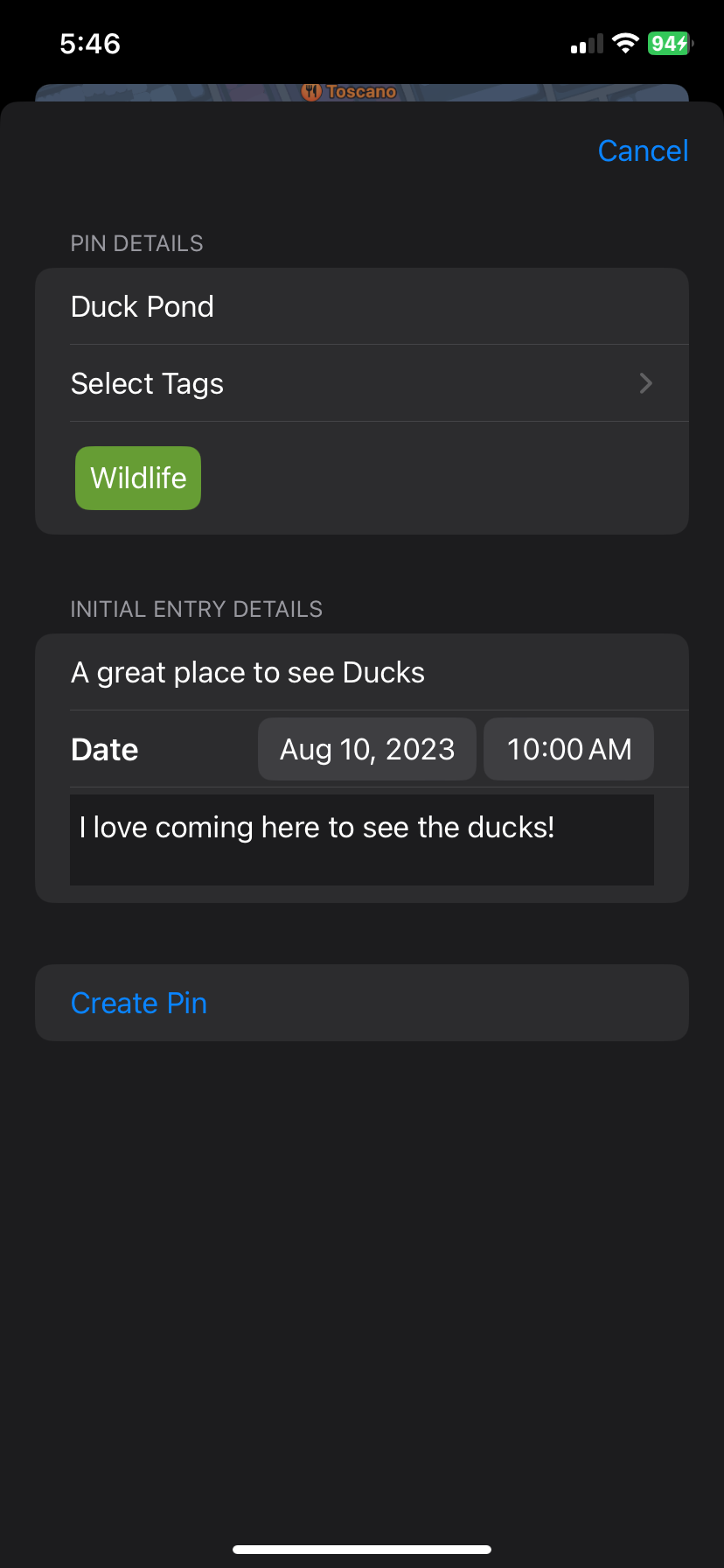Change the date Aug 10, 2023
The image size is (724, 1568).
click(x=367, y=749)
